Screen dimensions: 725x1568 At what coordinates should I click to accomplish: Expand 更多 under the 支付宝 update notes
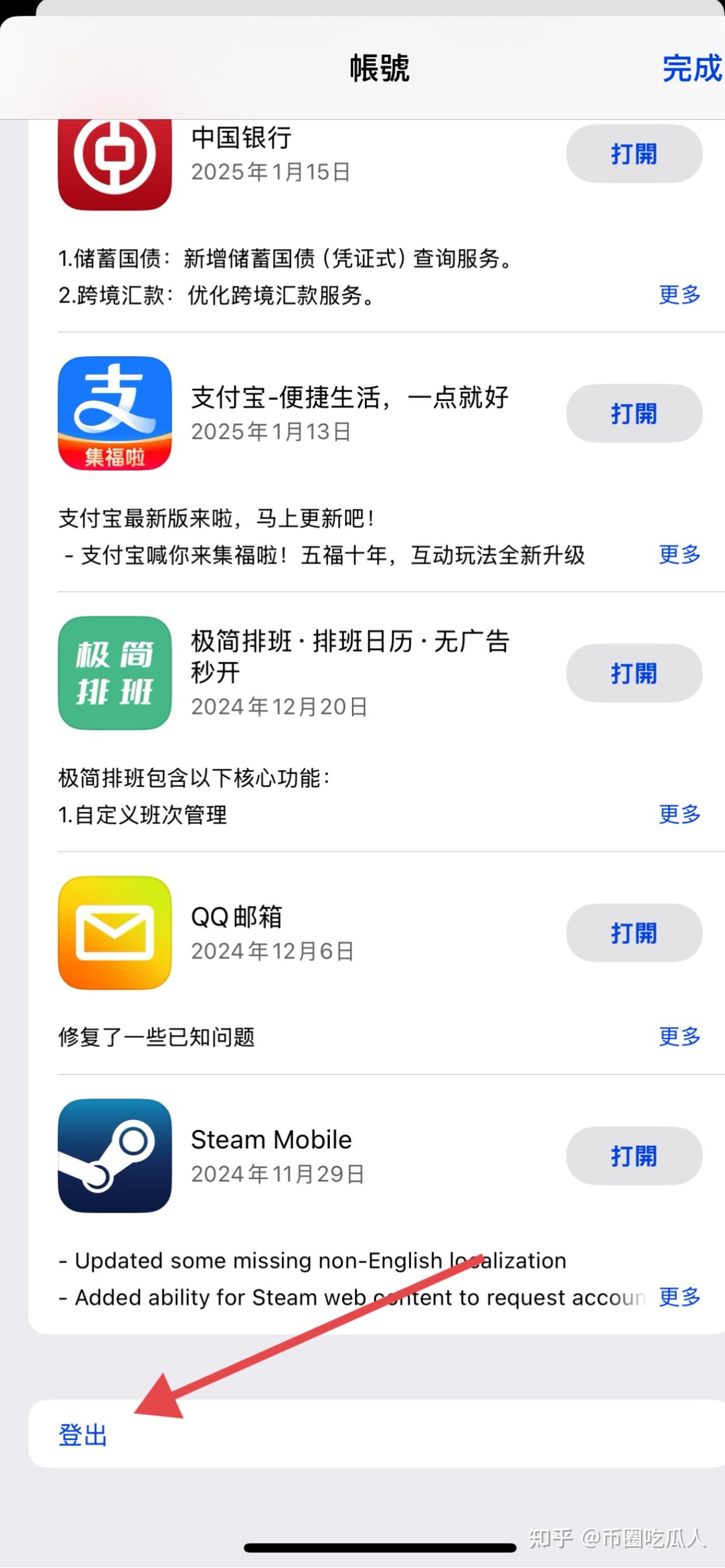pos(679,554)
